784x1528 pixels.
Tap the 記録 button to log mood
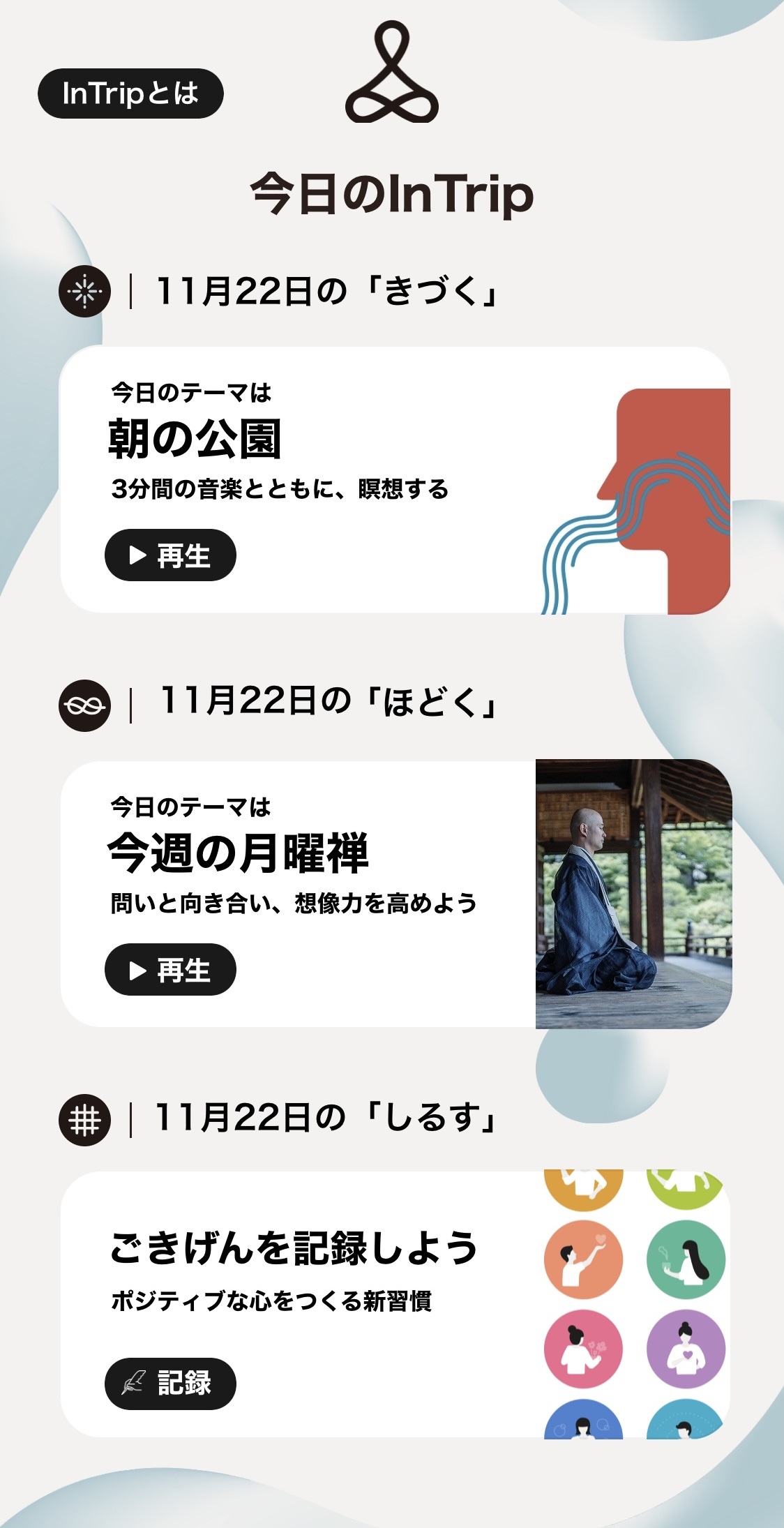click(170, 1384)
